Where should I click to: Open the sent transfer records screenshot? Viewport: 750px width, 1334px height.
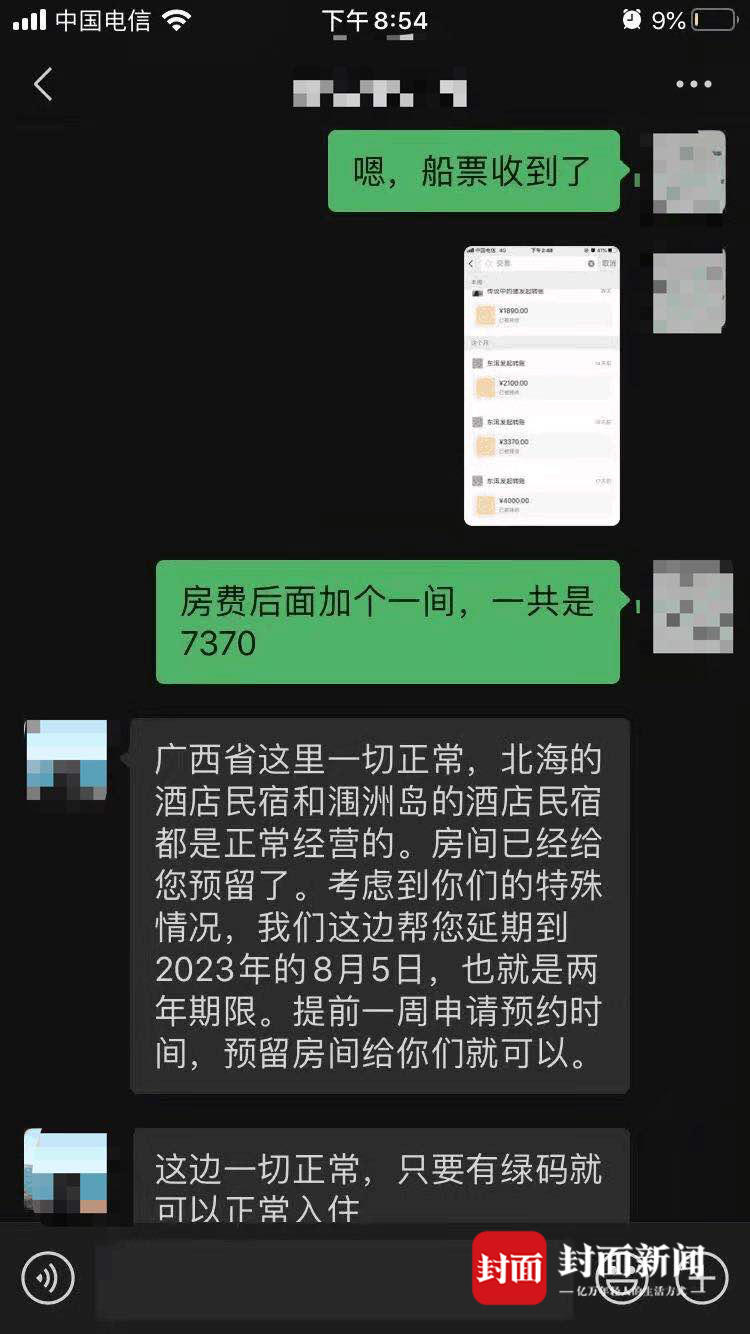point(542,386)
